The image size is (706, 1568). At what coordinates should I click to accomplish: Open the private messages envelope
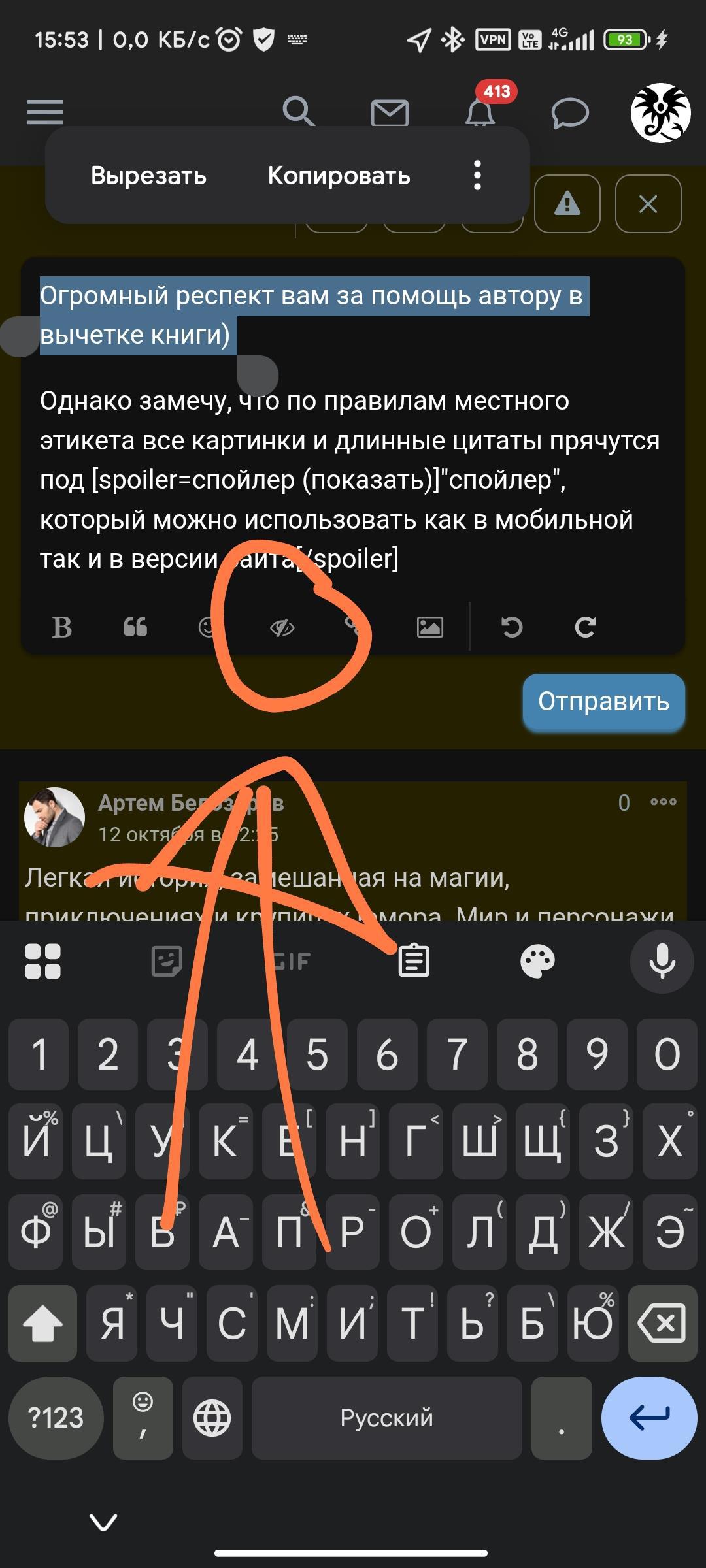[x=390, y=113]
